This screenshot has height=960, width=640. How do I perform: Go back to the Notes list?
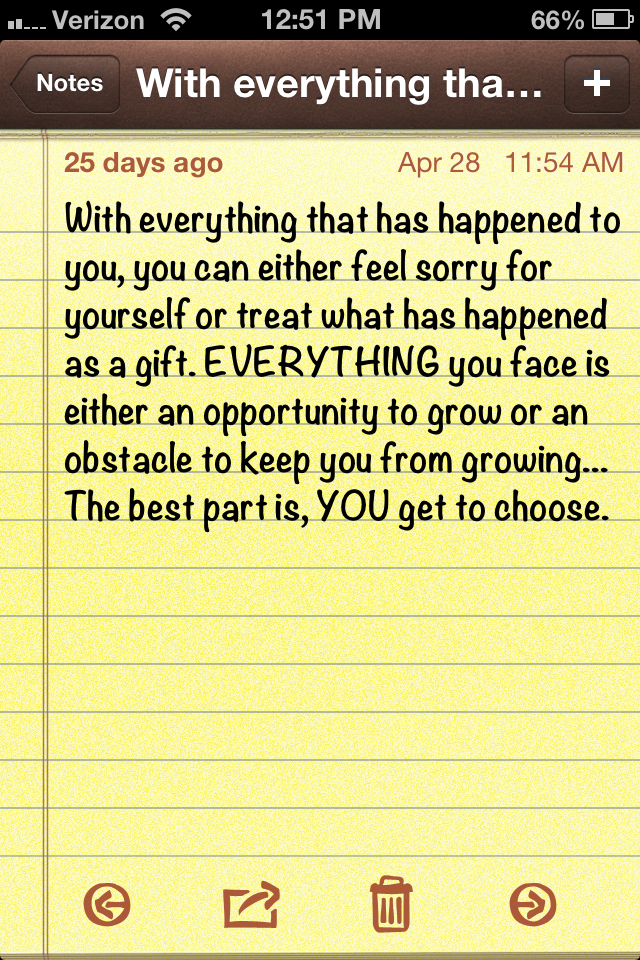[x=66, y=84]
